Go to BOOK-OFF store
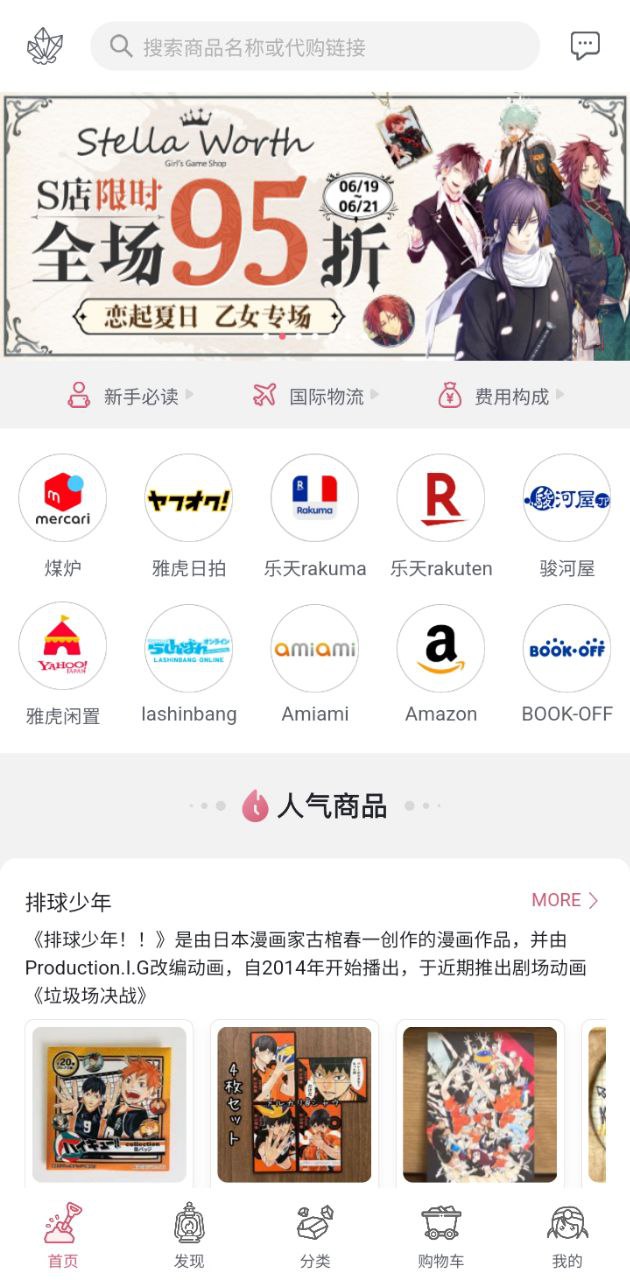The image size is (630, 1280). [x=567, y=647]
